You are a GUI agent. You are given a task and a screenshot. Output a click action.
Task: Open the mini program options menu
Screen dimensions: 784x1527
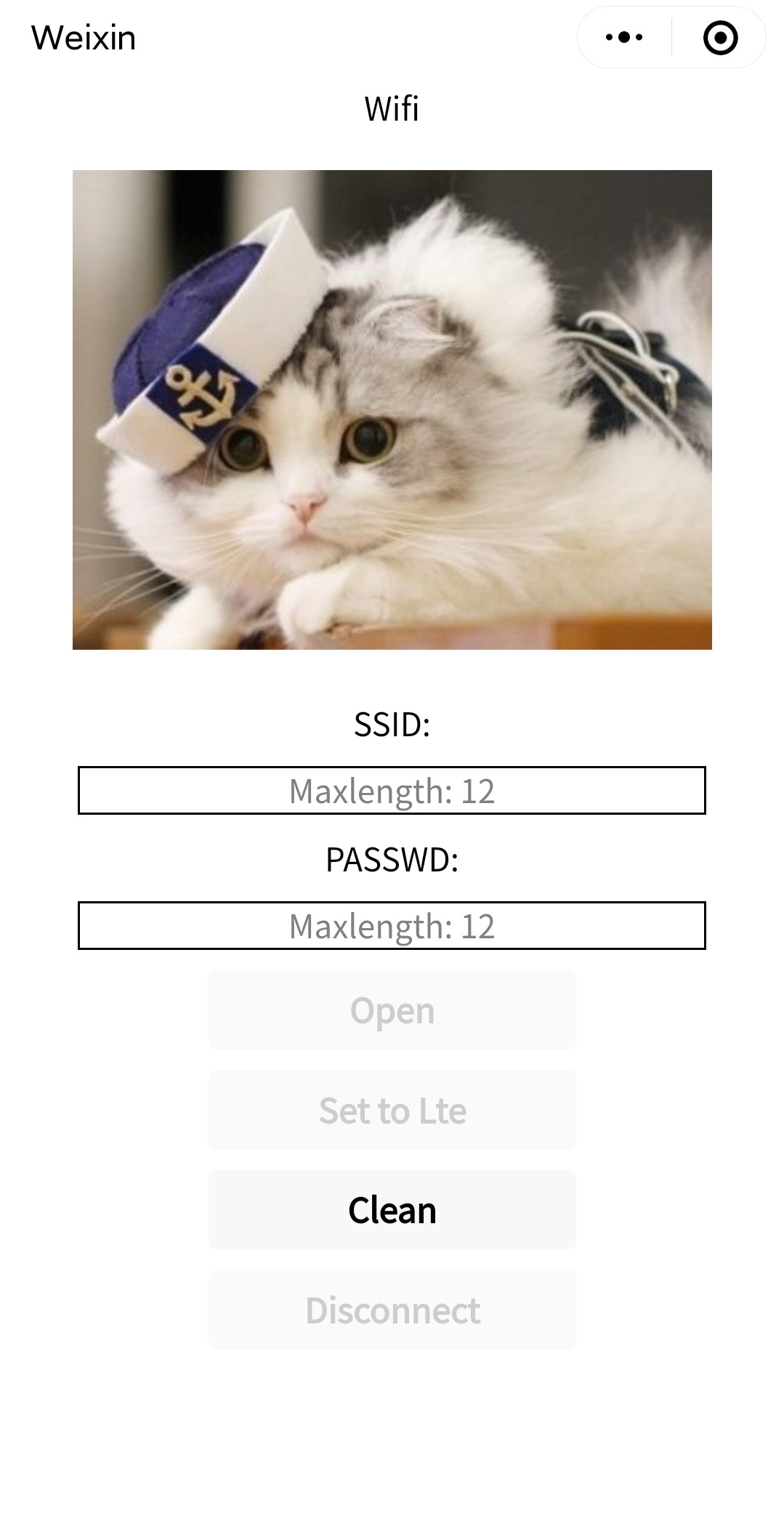pos(623,38)
